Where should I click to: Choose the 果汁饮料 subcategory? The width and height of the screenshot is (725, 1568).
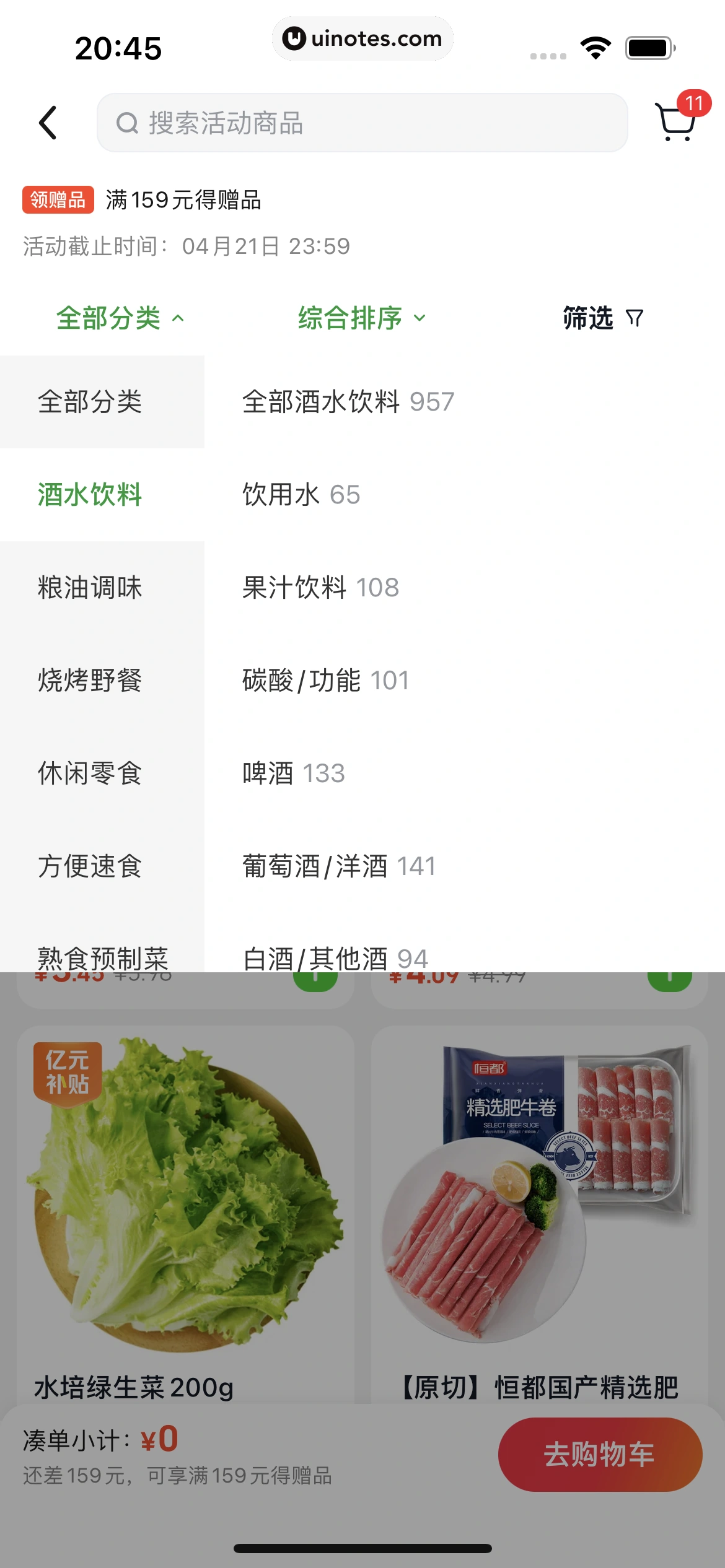pyautogui.click(x=320, y=588)
